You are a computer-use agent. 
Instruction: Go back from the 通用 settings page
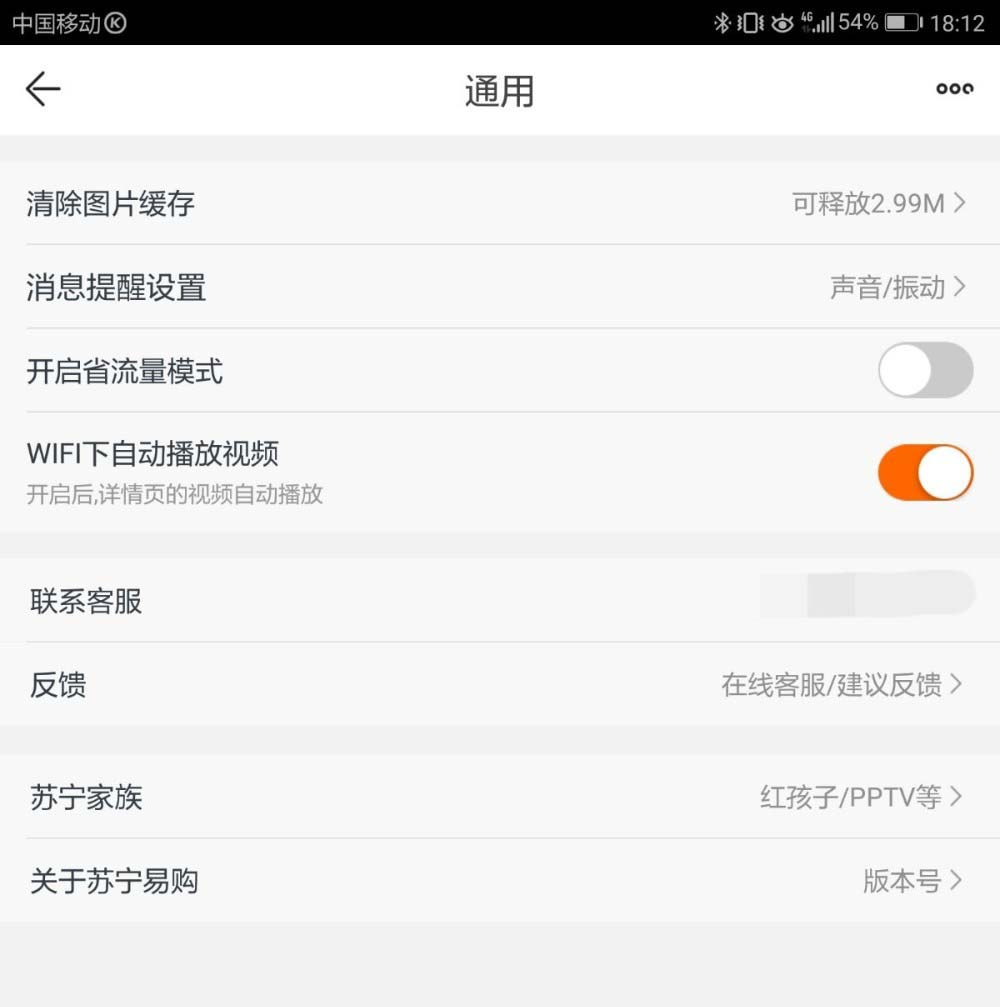(x=43, y=90)
